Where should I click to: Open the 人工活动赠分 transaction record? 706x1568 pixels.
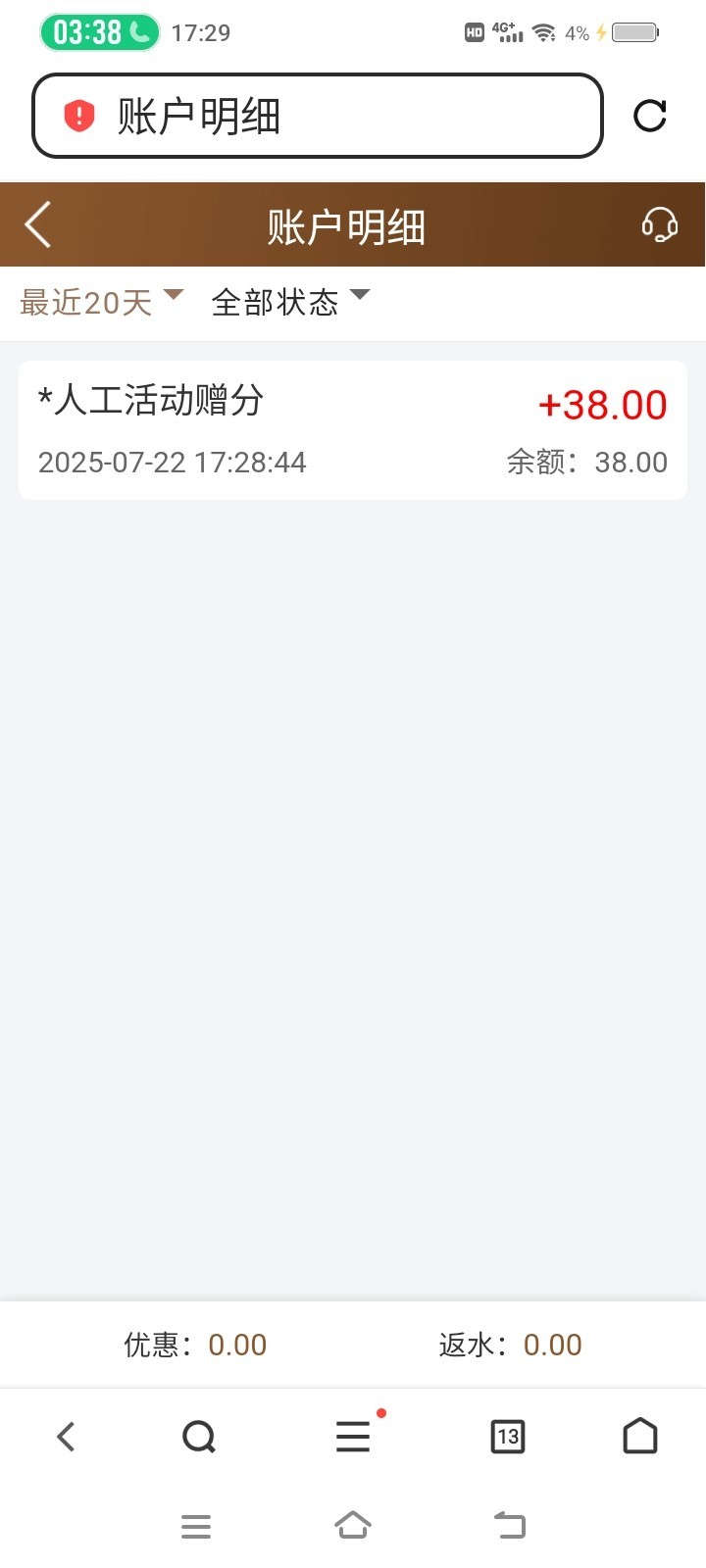click(353, 430)
